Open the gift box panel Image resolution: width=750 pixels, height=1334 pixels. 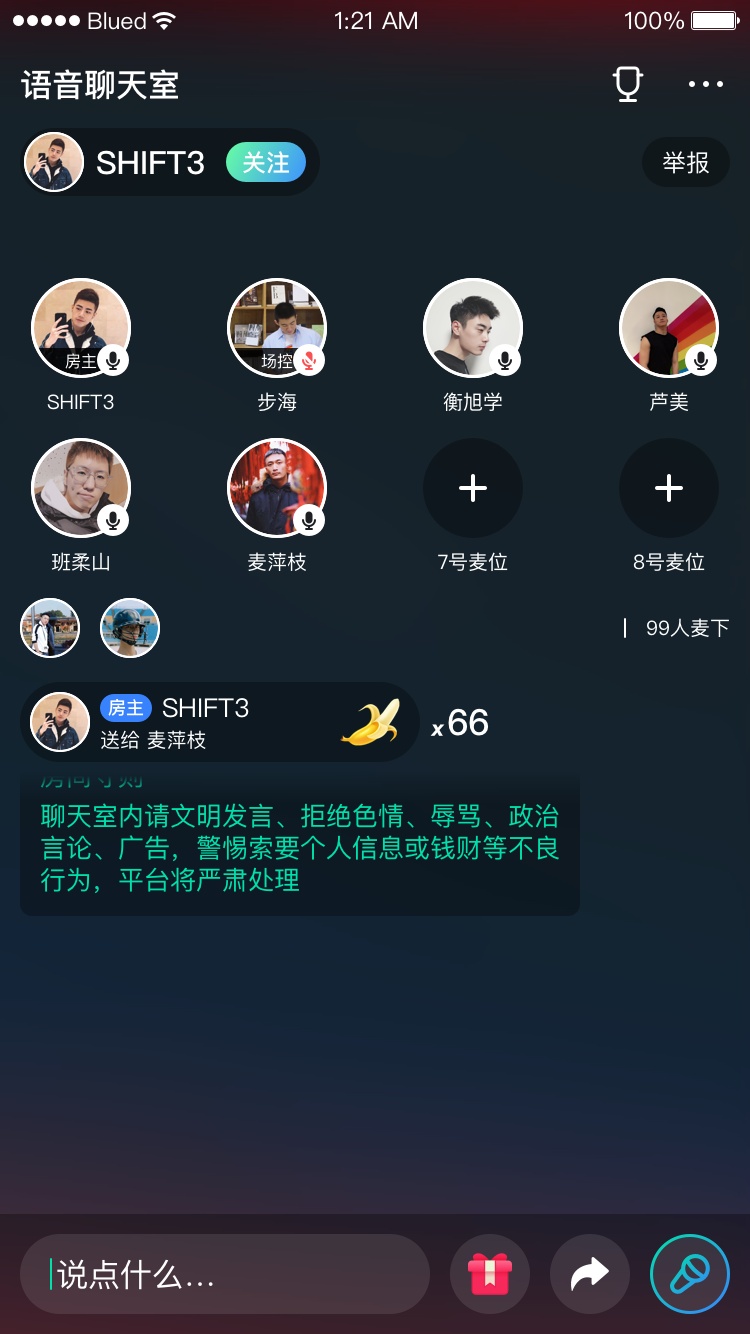pyautogui.click(x=490, y=1274)
